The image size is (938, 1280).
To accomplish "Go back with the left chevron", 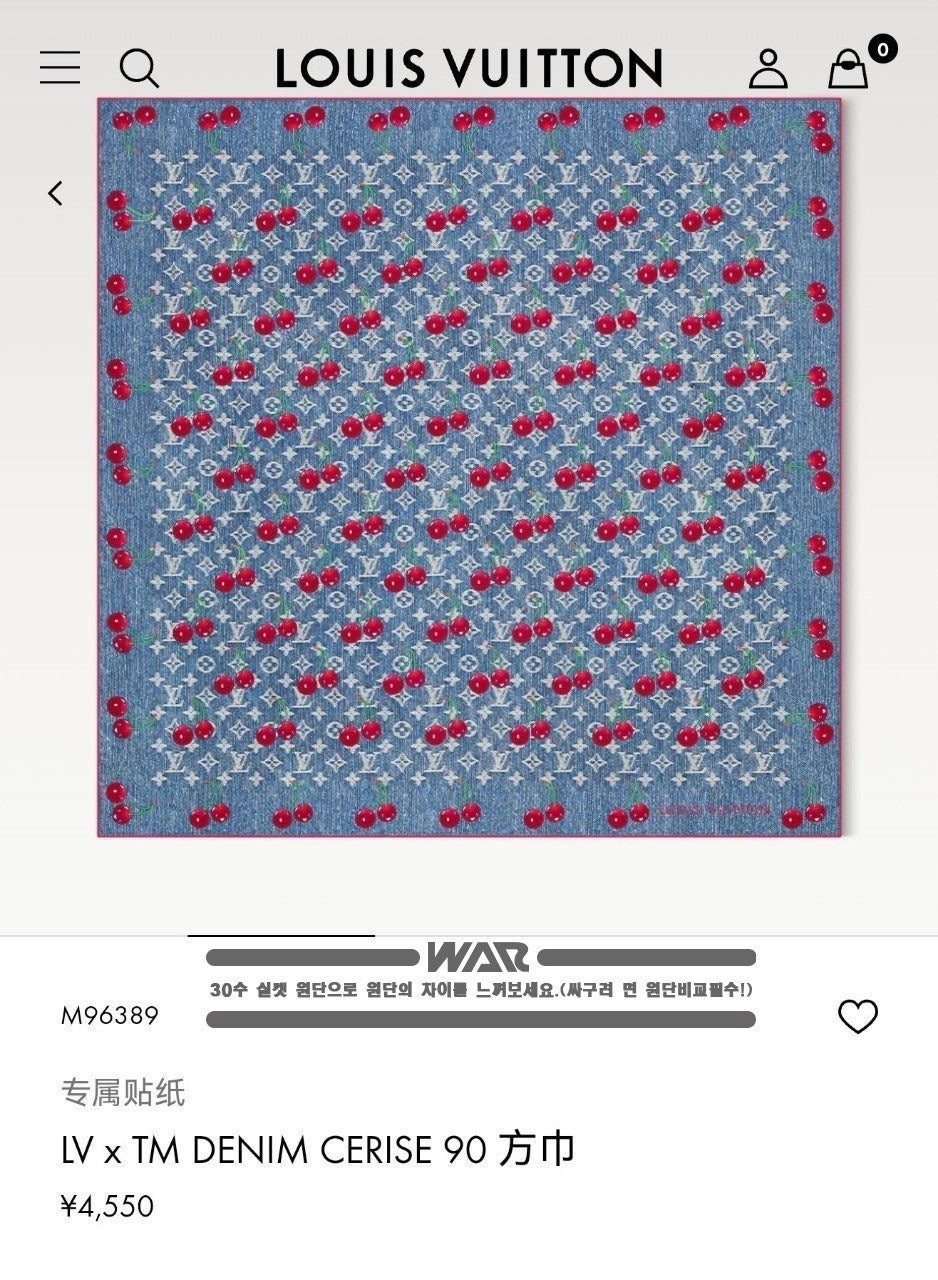I will click(55, 193).
